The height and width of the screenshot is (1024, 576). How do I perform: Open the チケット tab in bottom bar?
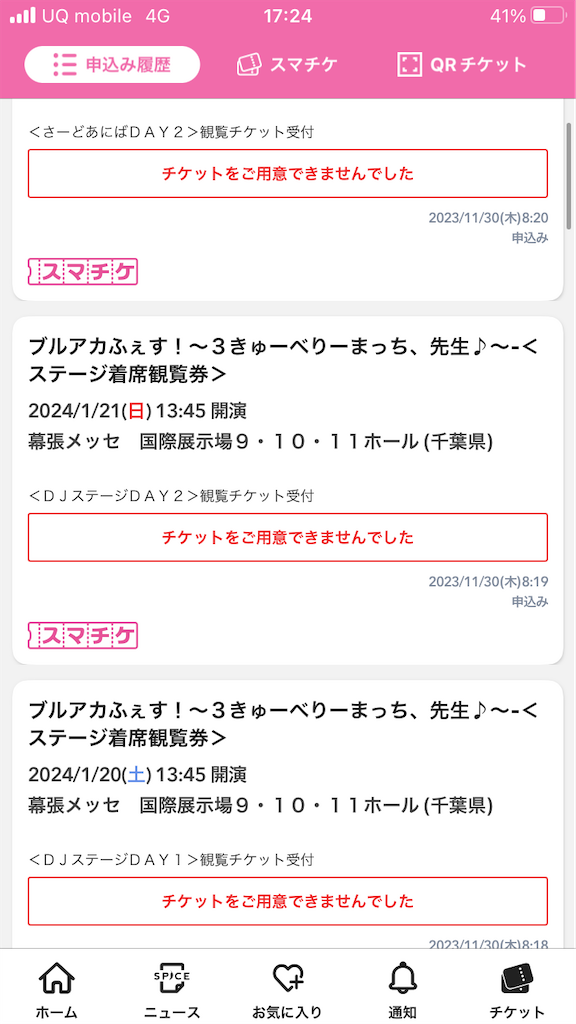tap(518, 989)
